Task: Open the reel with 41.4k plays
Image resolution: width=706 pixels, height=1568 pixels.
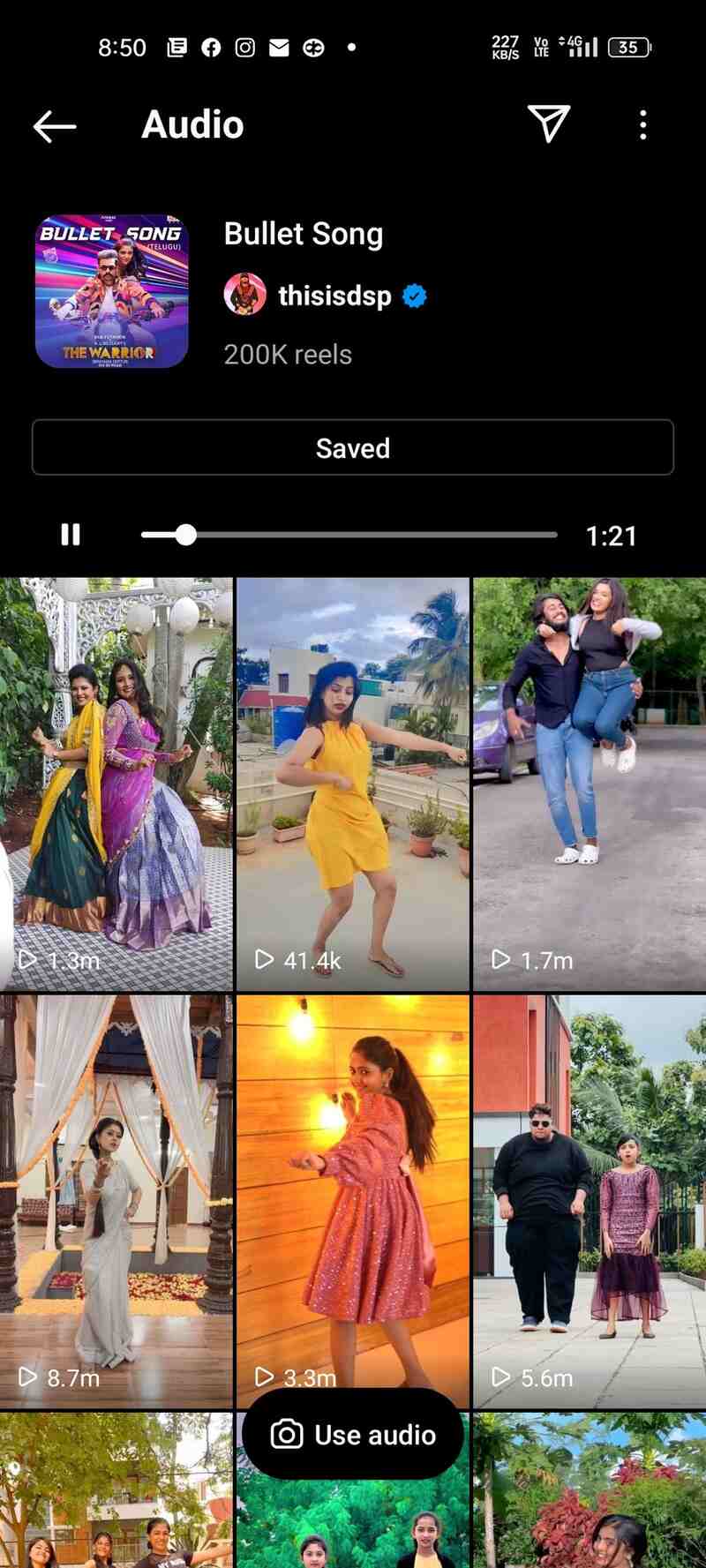Action: click(353, 784)
